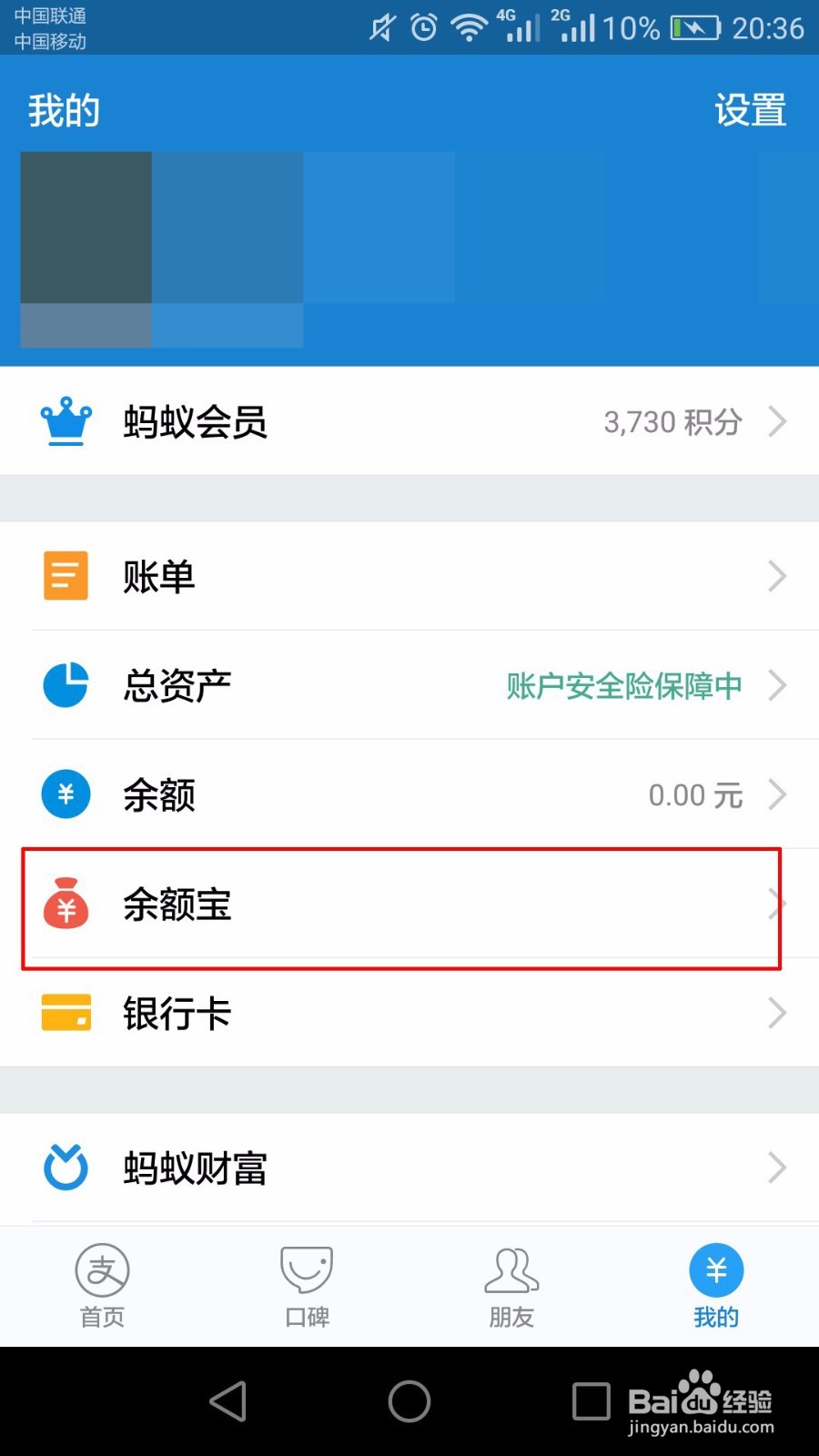Tap the profile avatar area at top
Screen dimensions: 819x1456
coord(86,248)
